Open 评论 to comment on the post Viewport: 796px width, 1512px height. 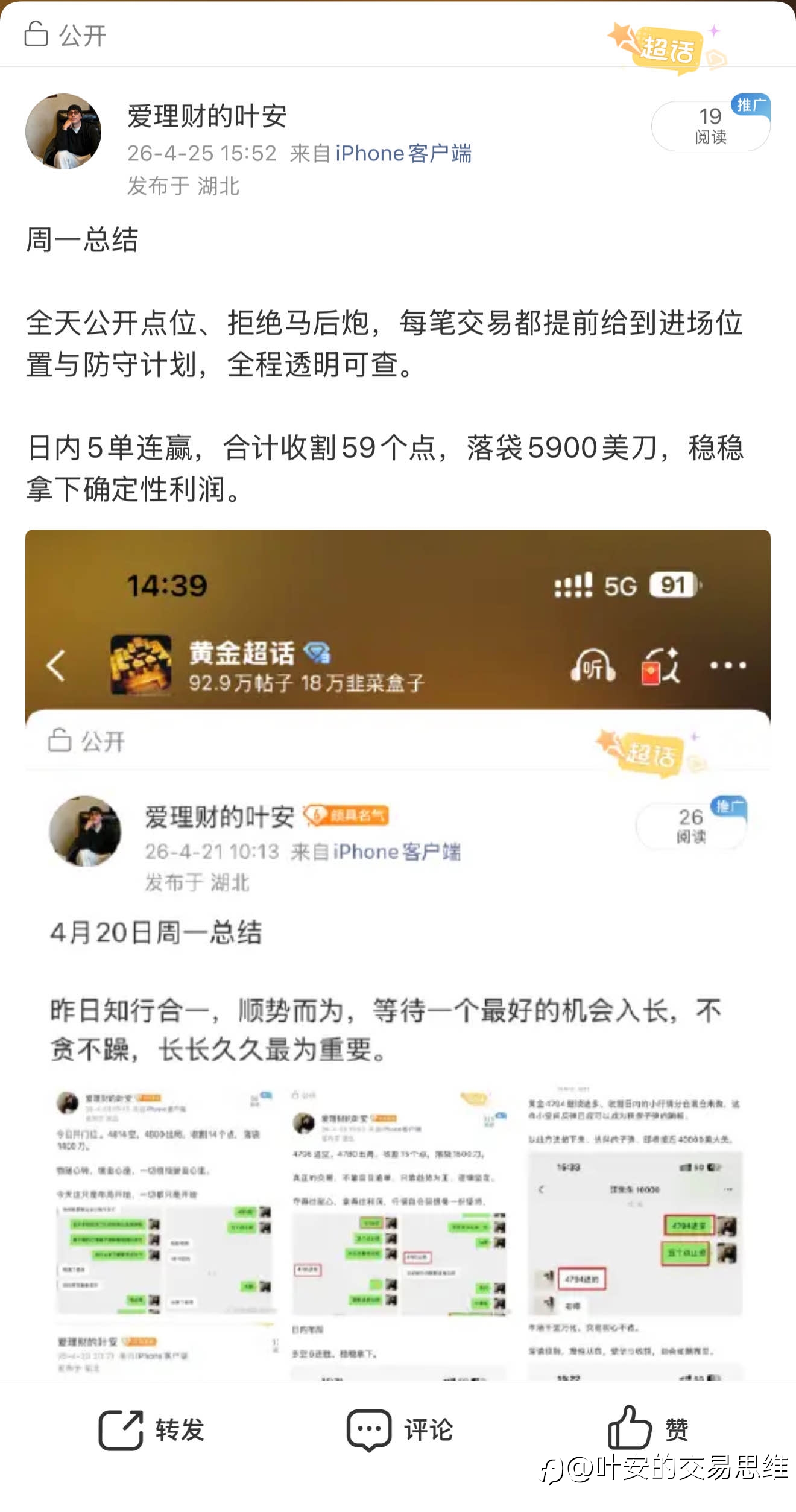(400, 1430)
